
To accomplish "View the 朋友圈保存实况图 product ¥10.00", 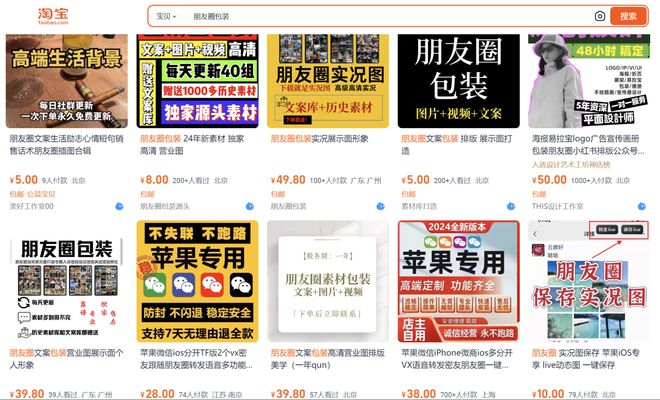I will click(587, 281).
